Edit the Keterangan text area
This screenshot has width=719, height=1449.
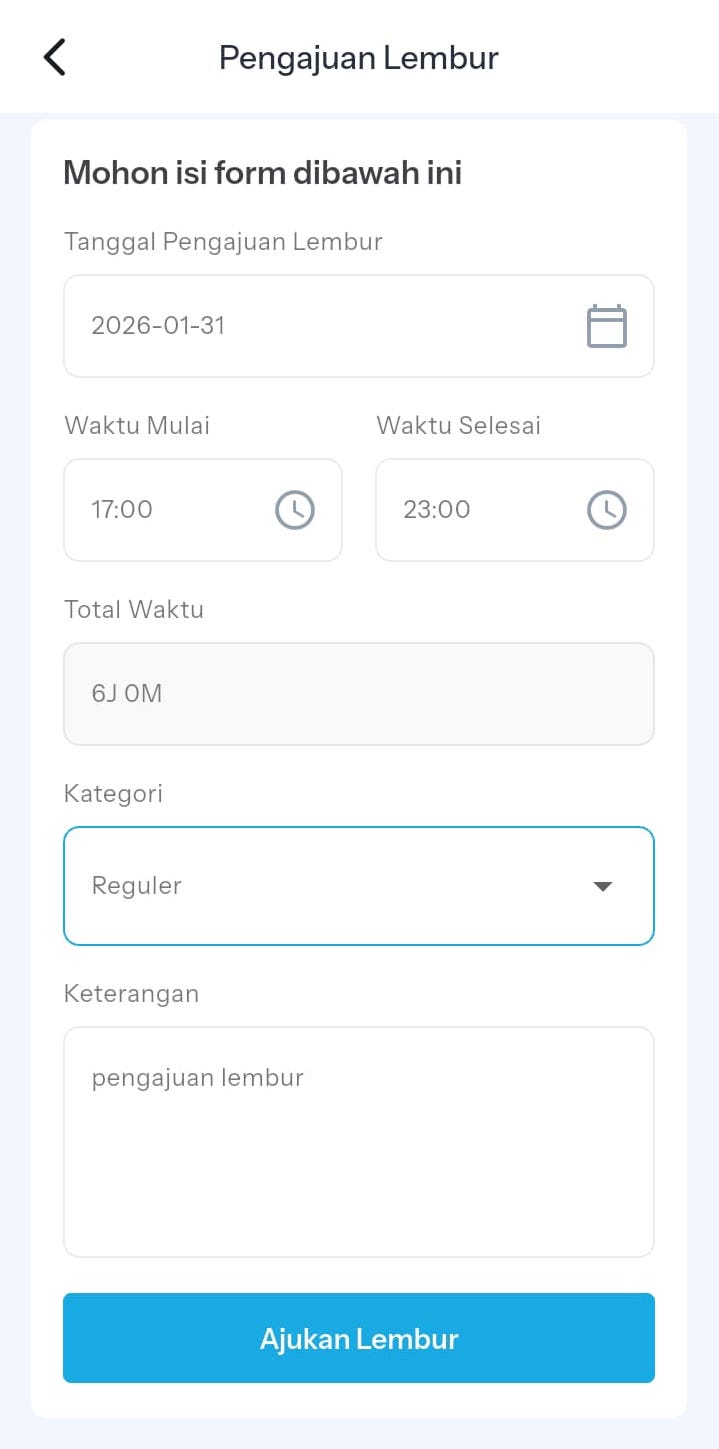coord(358,1141)
